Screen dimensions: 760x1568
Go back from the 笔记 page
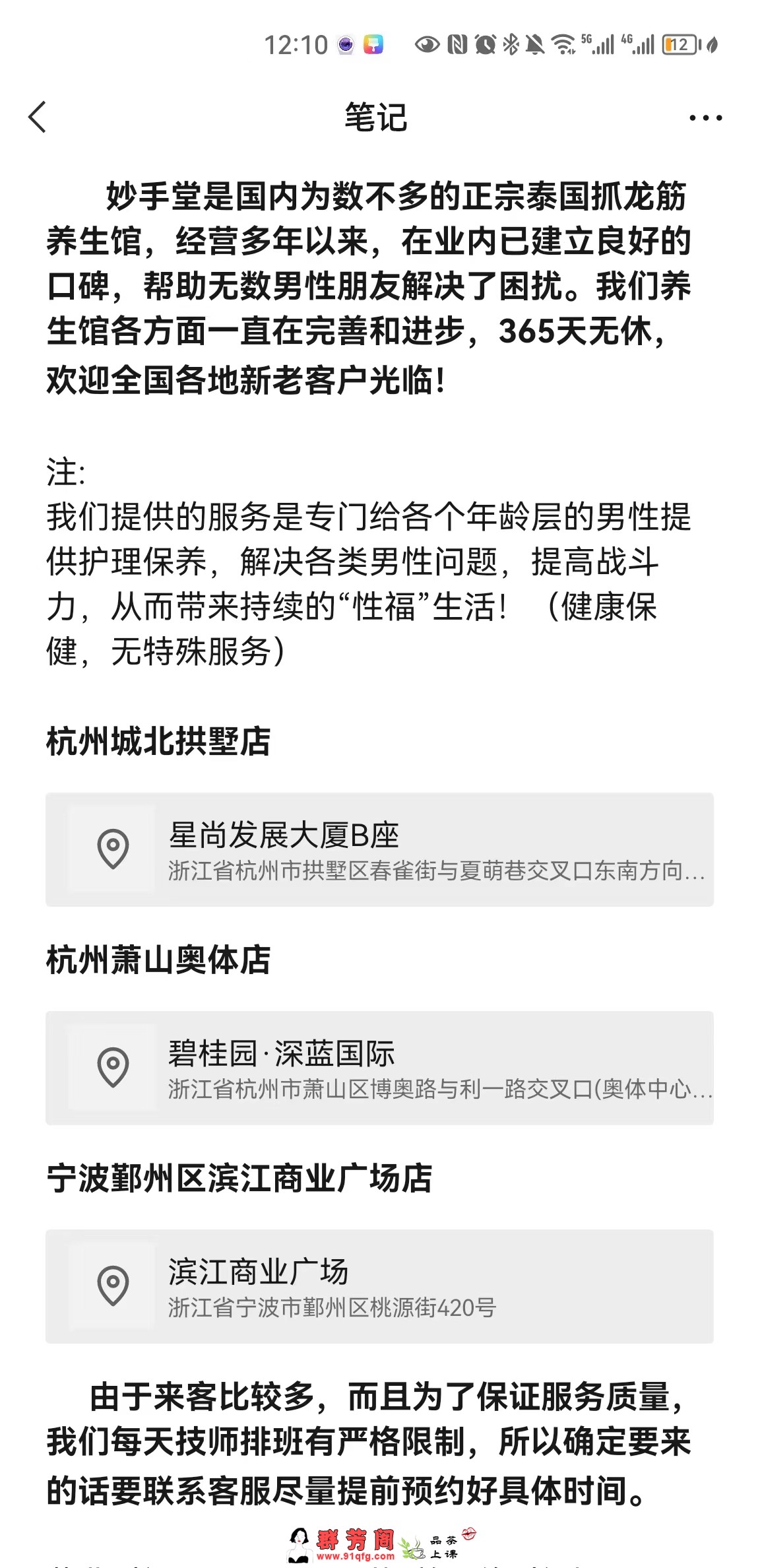38,117
